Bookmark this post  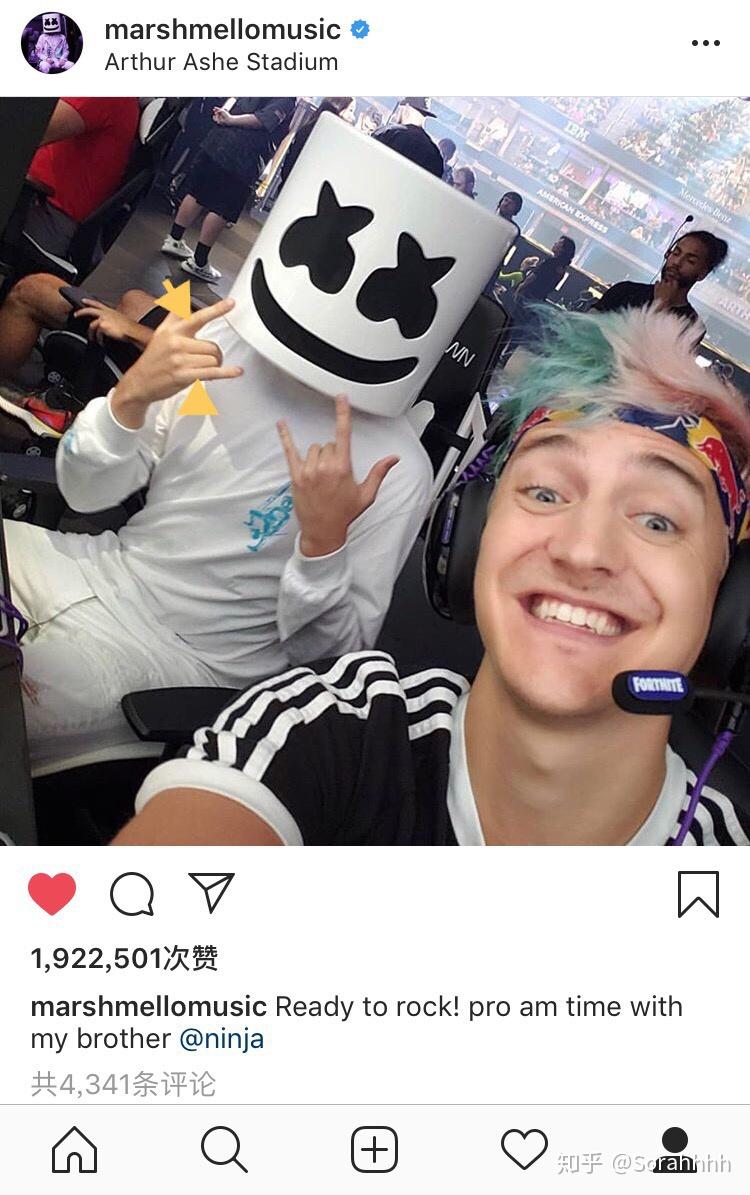[x=698, y=893]
